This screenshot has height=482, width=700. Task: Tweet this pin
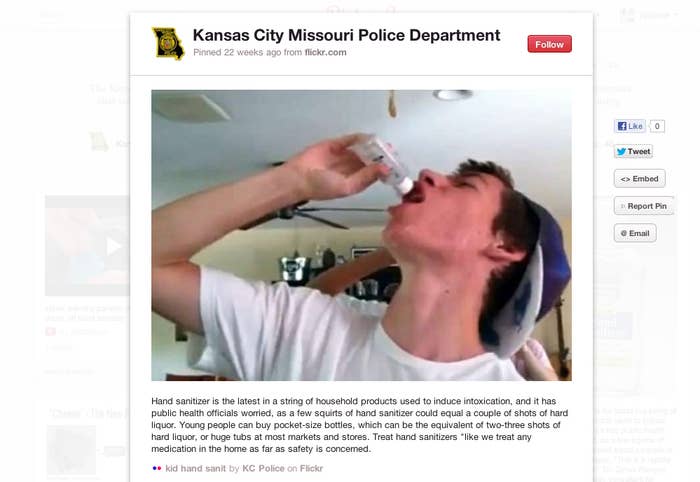(x=633, y=152)
